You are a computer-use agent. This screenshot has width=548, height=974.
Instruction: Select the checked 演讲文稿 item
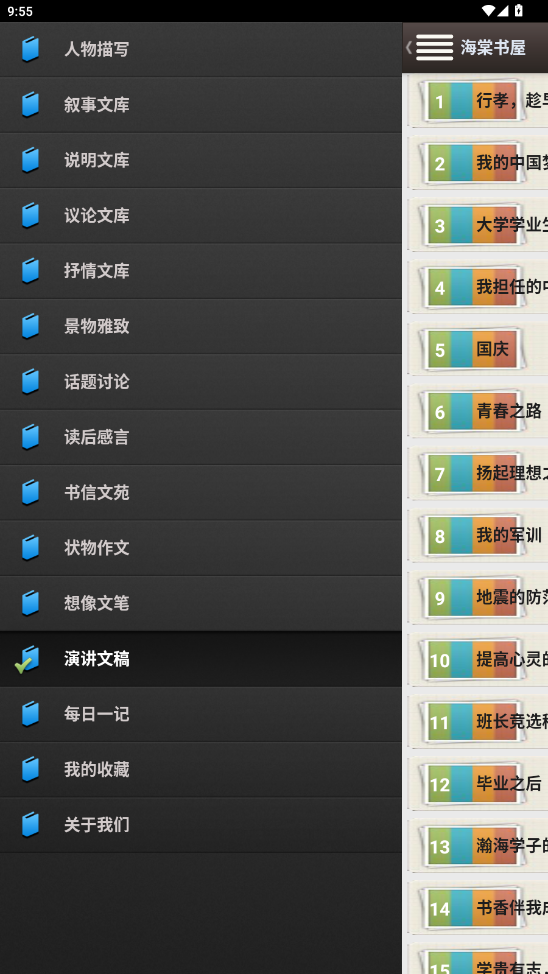coord(201,658)
